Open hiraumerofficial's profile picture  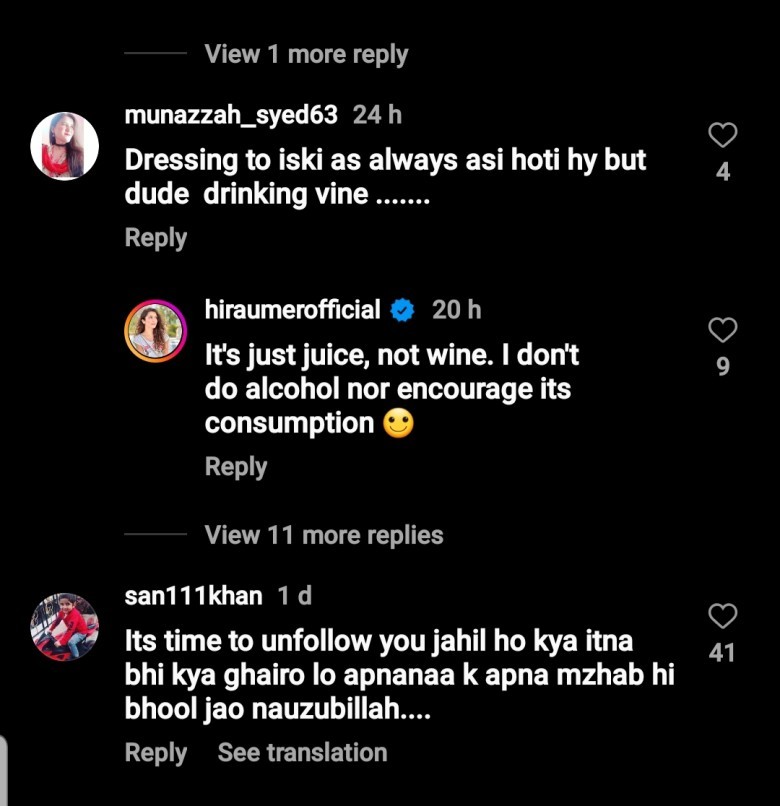click(x=155, y=331)
